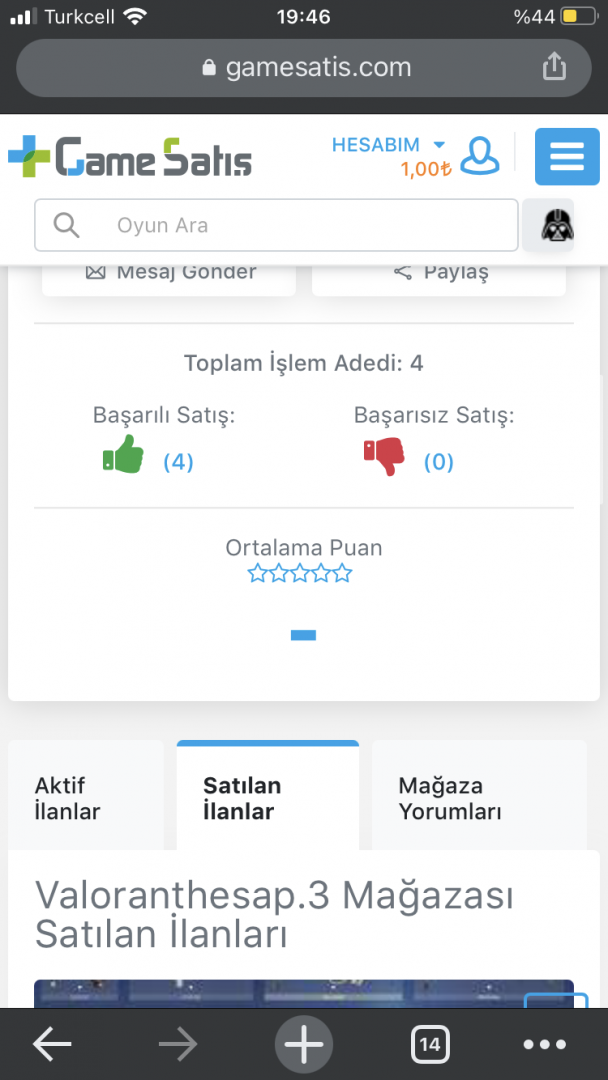Viewport: 608px width, 1080px height.
Task: Open the browser overflow menu
Action: pos(544,1045)
